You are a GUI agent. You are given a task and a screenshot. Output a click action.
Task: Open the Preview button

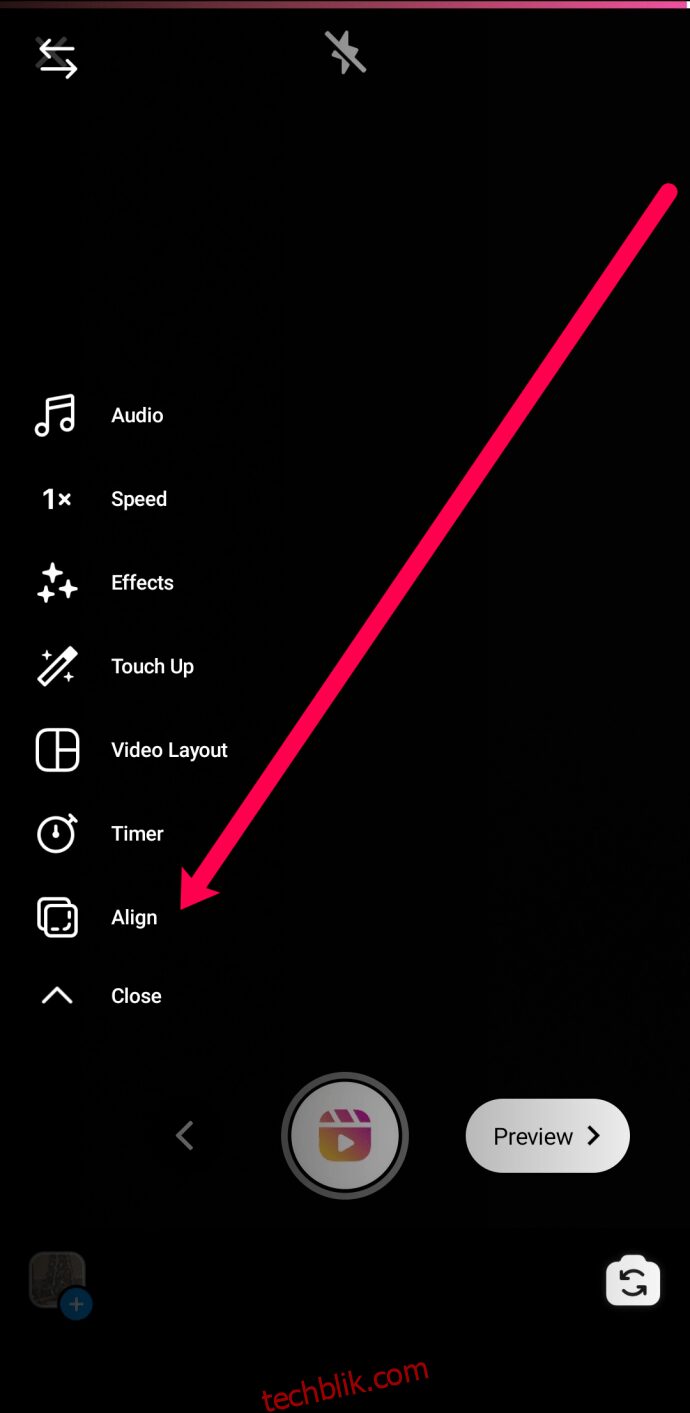[548, 1136]
